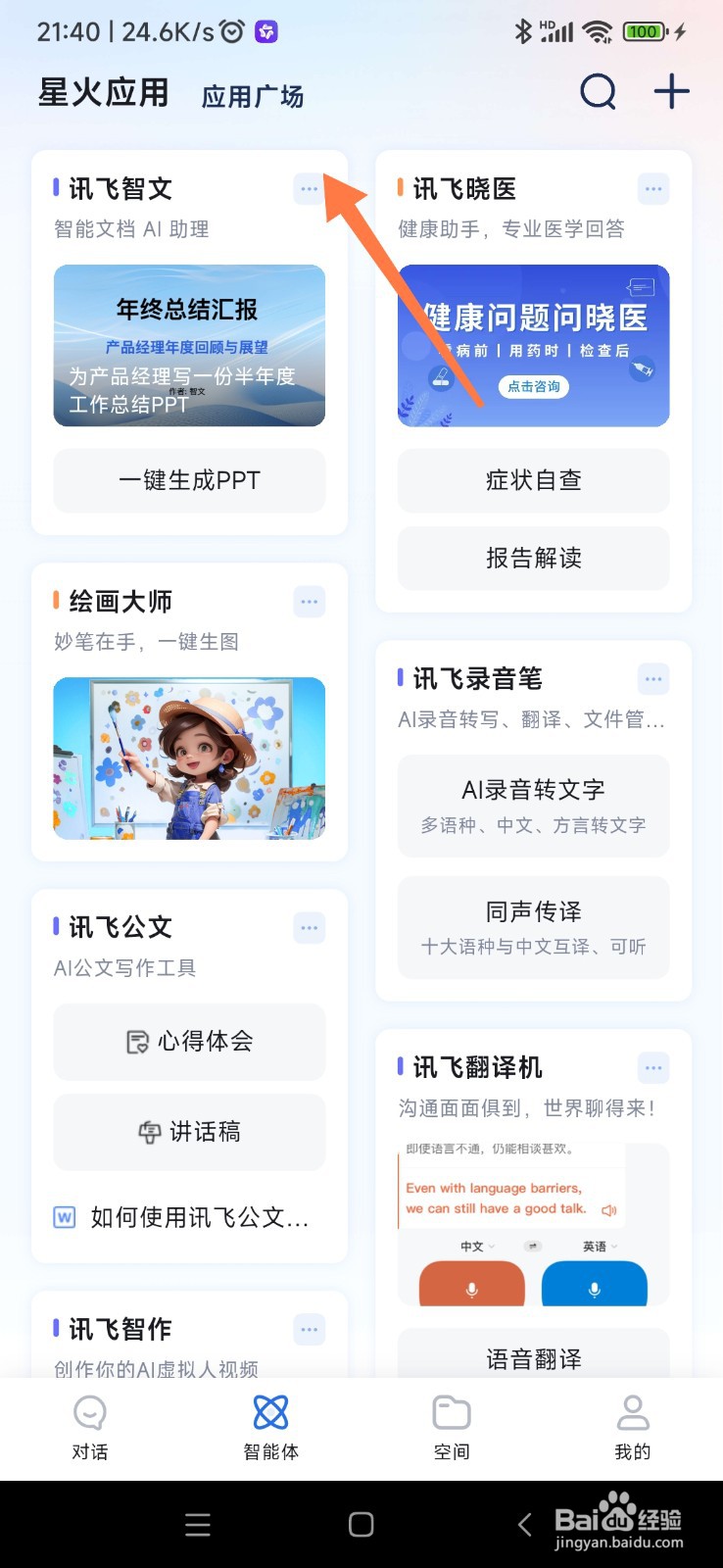Switch to the 对话 tab
This screenshot has width=723, height=1568.
90,1427
